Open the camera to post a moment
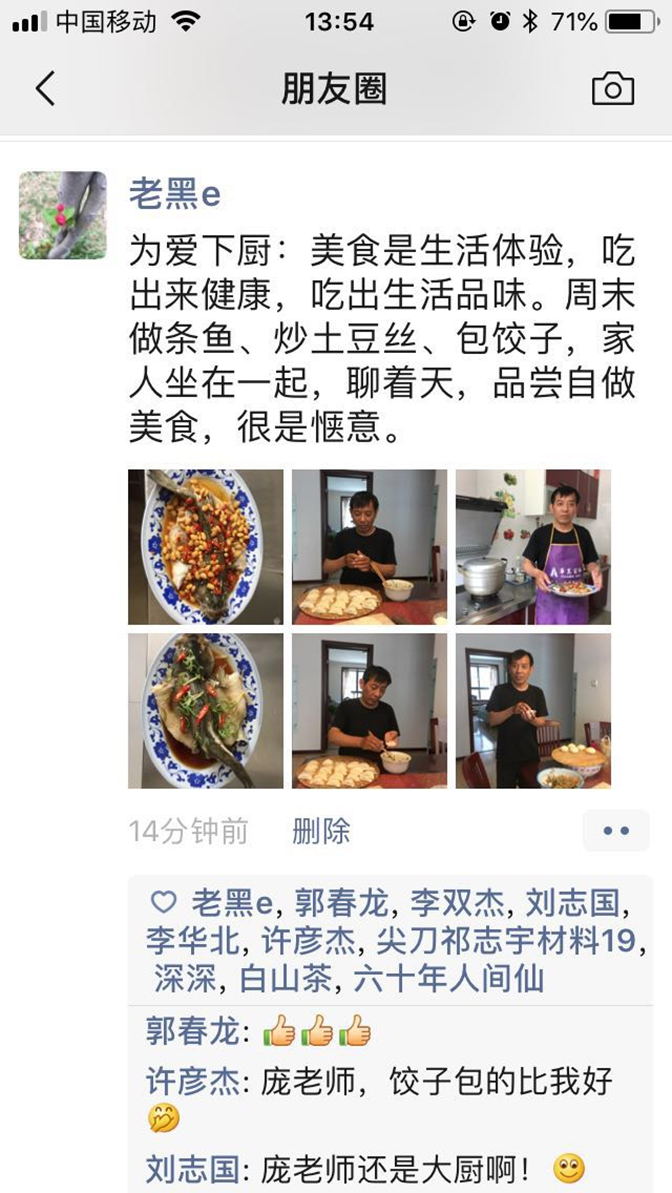Image resolution: width=672 pixels, height=1193 pixels. pyautogui.click(x=612, y=89)
